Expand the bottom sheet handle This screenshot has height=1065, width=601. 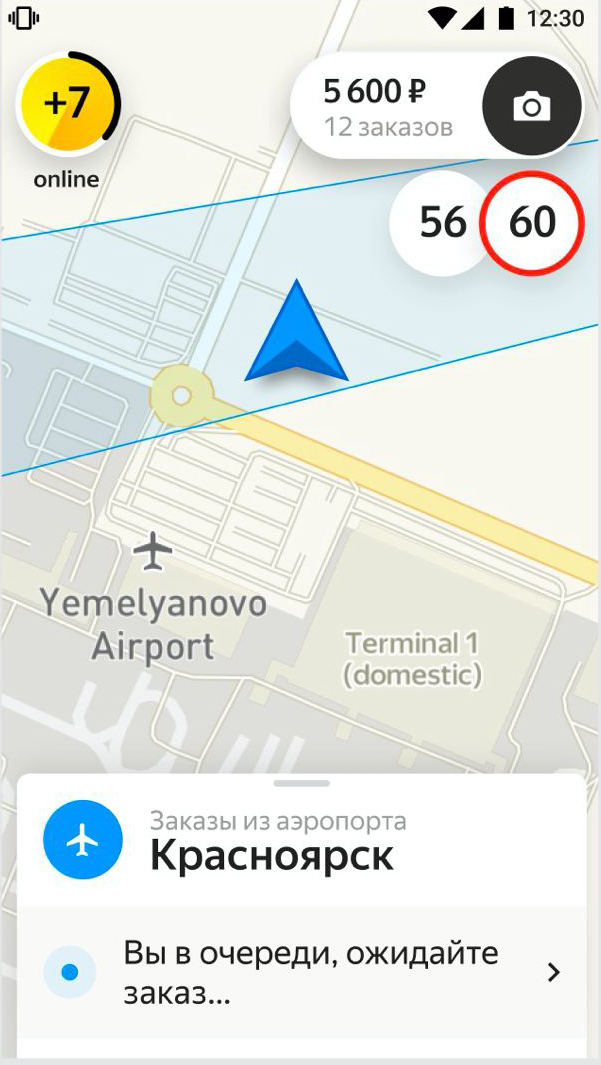(300, 783)
